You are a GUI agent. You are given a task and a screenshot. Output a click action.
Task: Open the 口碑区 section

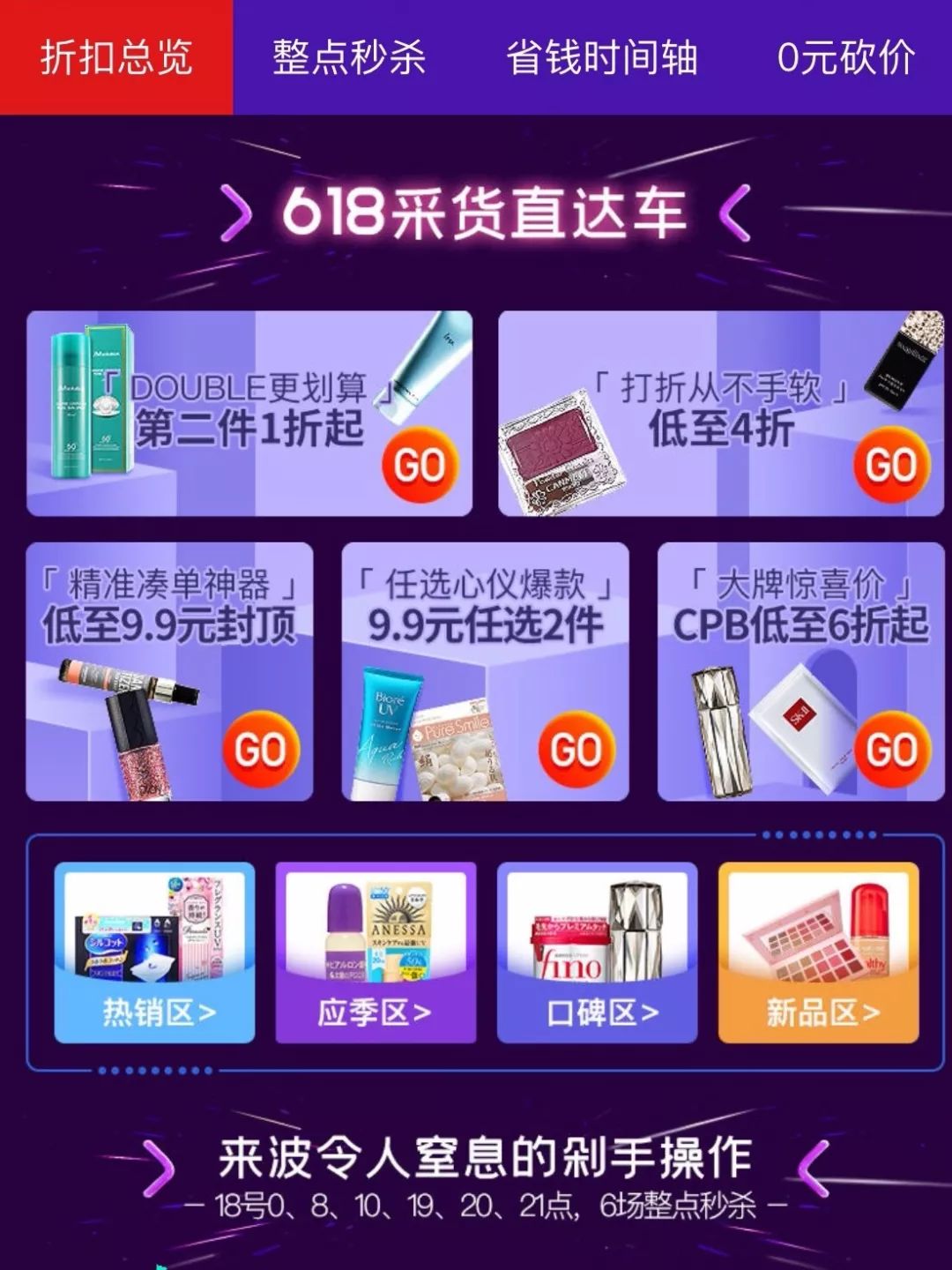coord(597,952)
